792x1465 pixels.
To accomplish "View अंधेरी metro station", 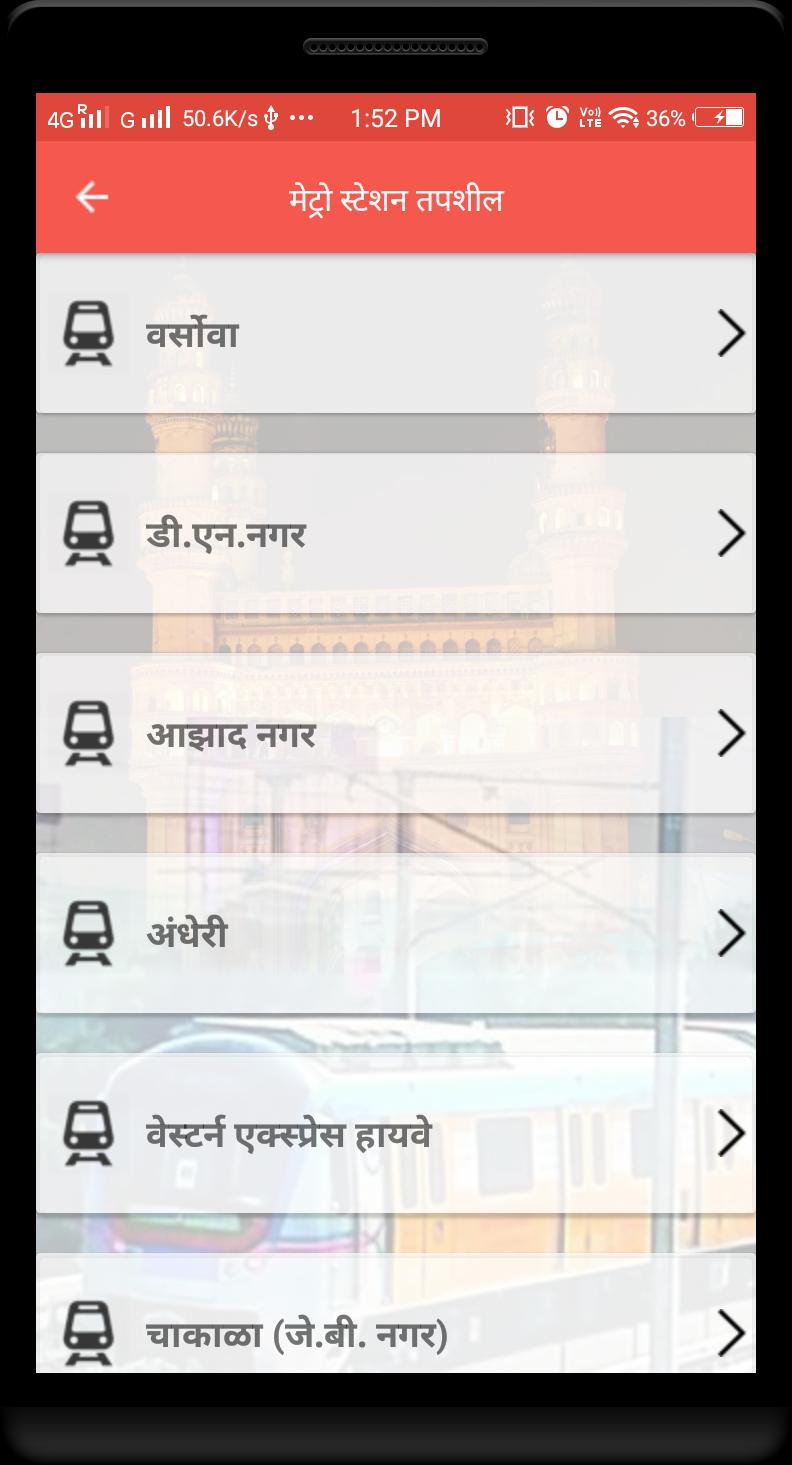I will pyautogui.click(x=395, y=933).
